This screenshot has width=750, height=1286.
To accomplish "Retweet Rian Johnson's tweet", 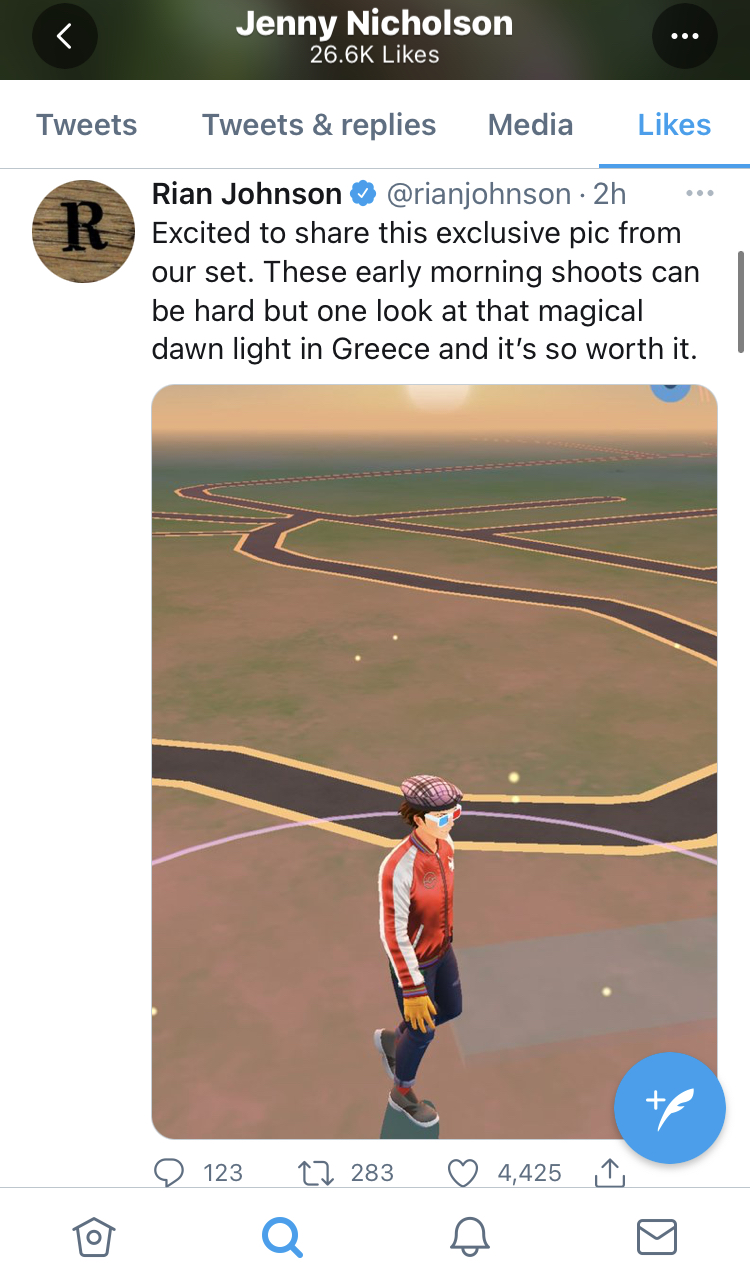I will [x=317, y=1172].
